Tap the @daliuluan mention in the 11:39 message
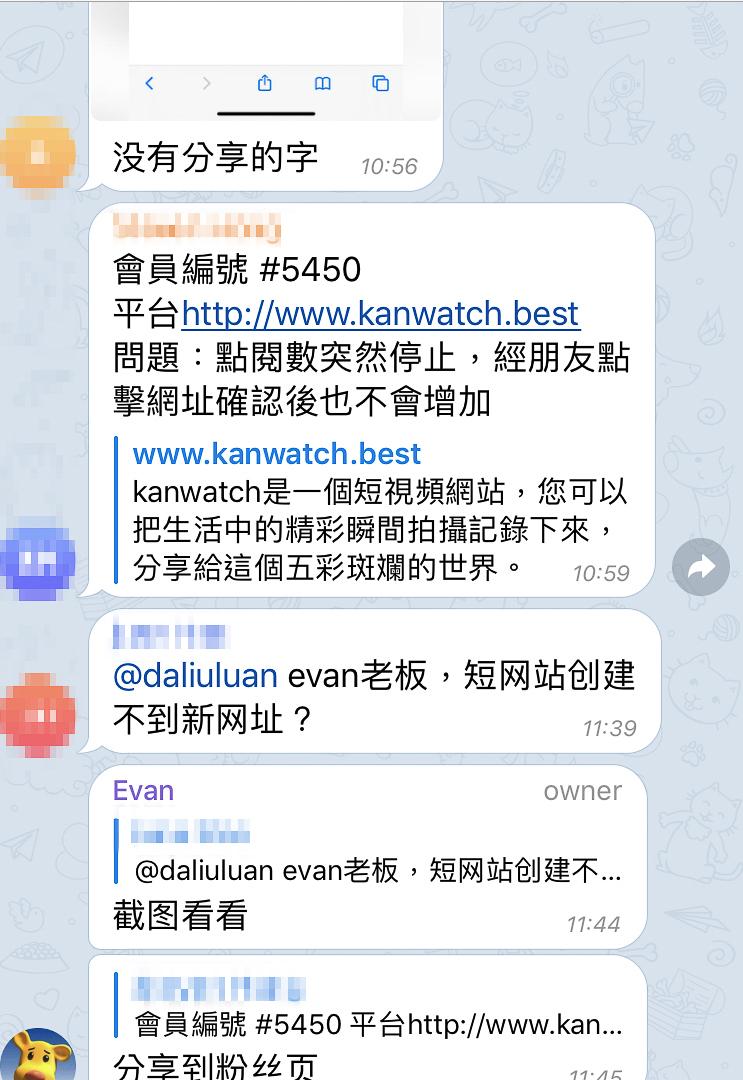The height and width of the screenshot is (1080, 743). 195,676
